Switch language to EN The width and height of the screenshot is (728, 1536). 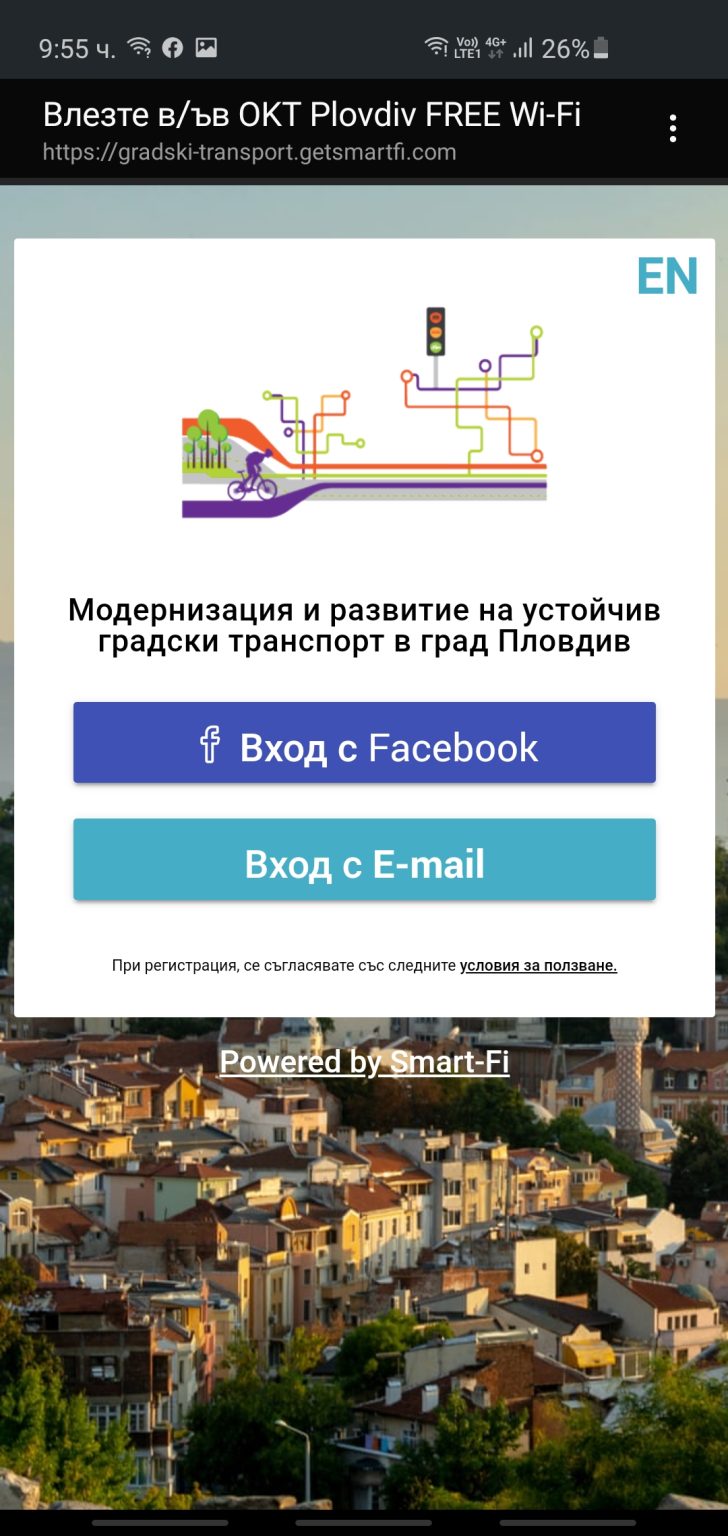coord(667,276)
